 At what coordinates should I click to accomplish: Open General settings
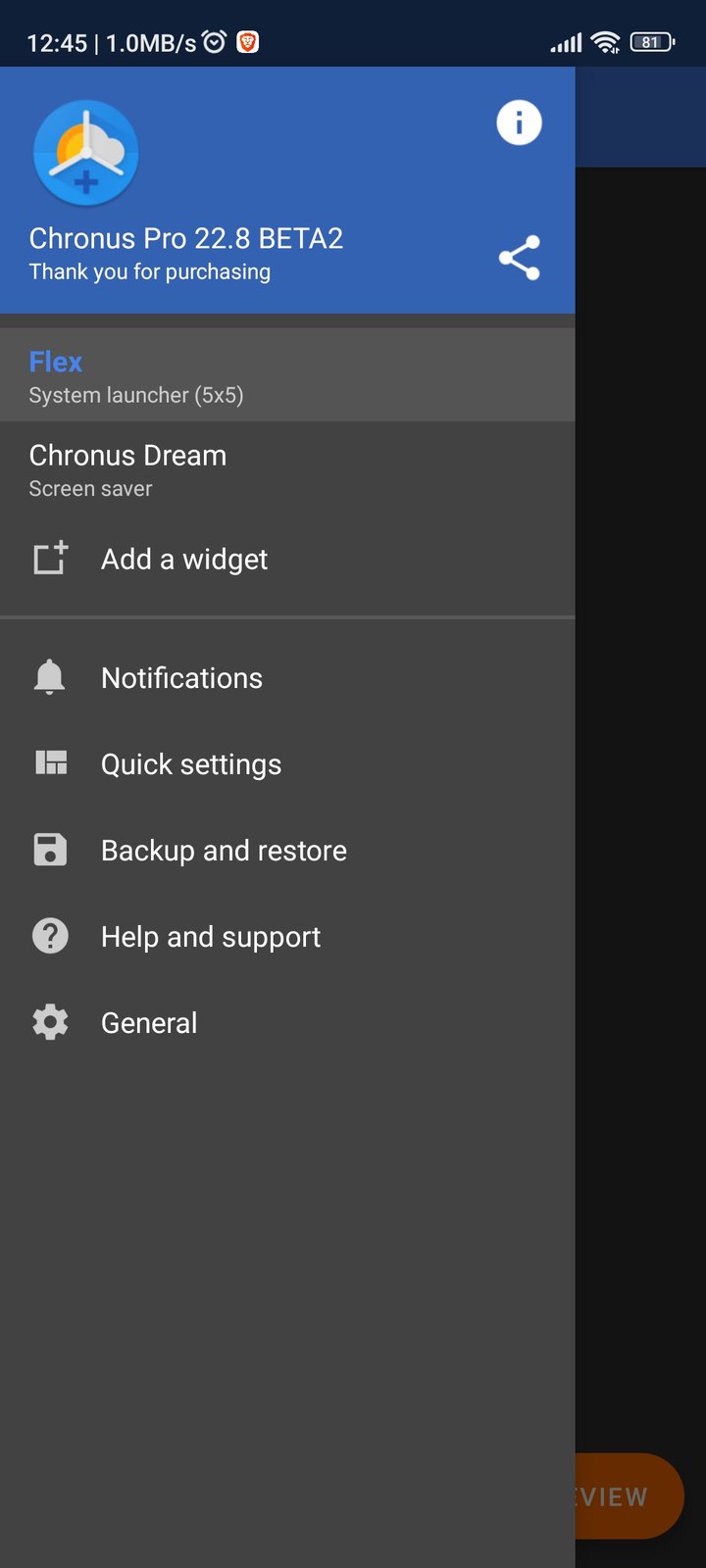click(287, 1023)
